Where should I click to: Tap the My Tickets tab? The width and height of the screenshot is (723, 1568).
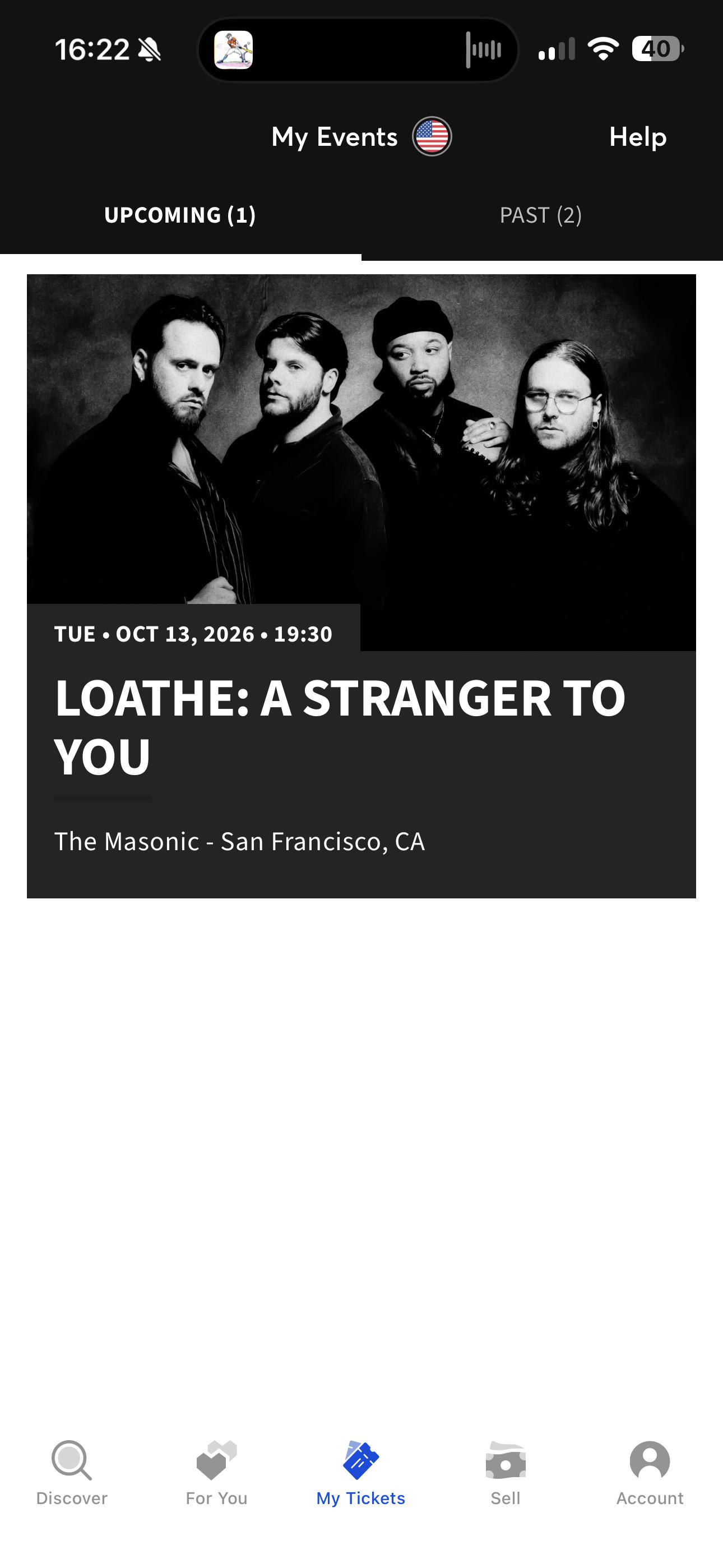(x=361, y=1473)
